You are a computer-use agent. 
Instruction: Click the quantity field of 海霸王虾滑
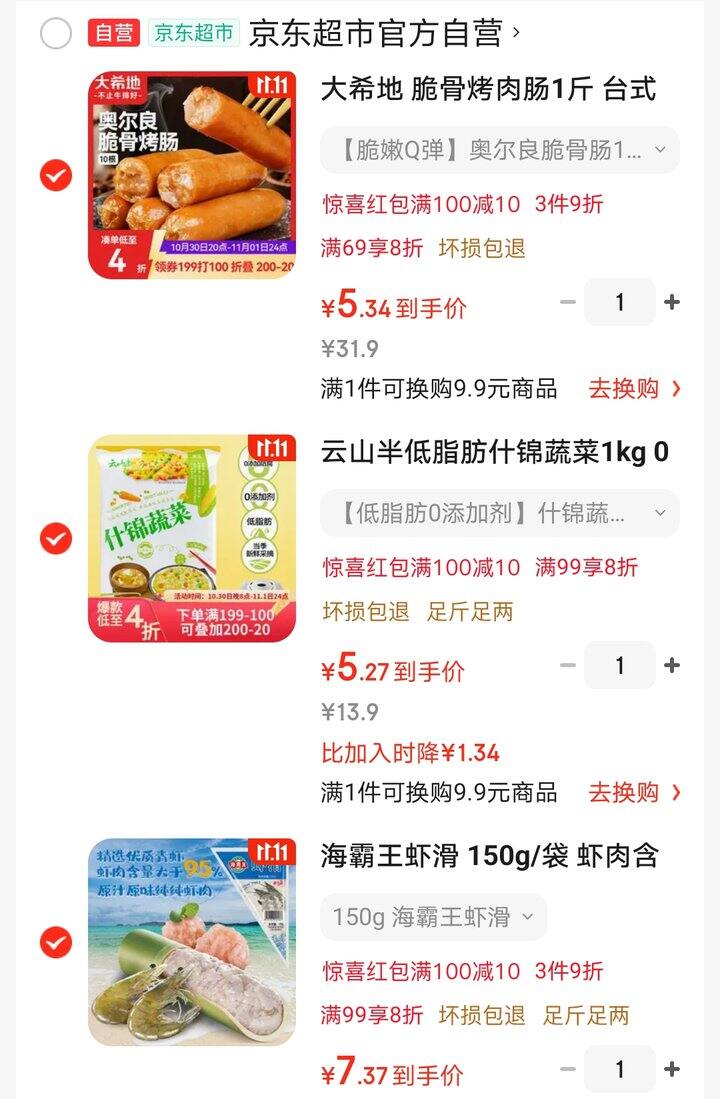(620, 1068)
